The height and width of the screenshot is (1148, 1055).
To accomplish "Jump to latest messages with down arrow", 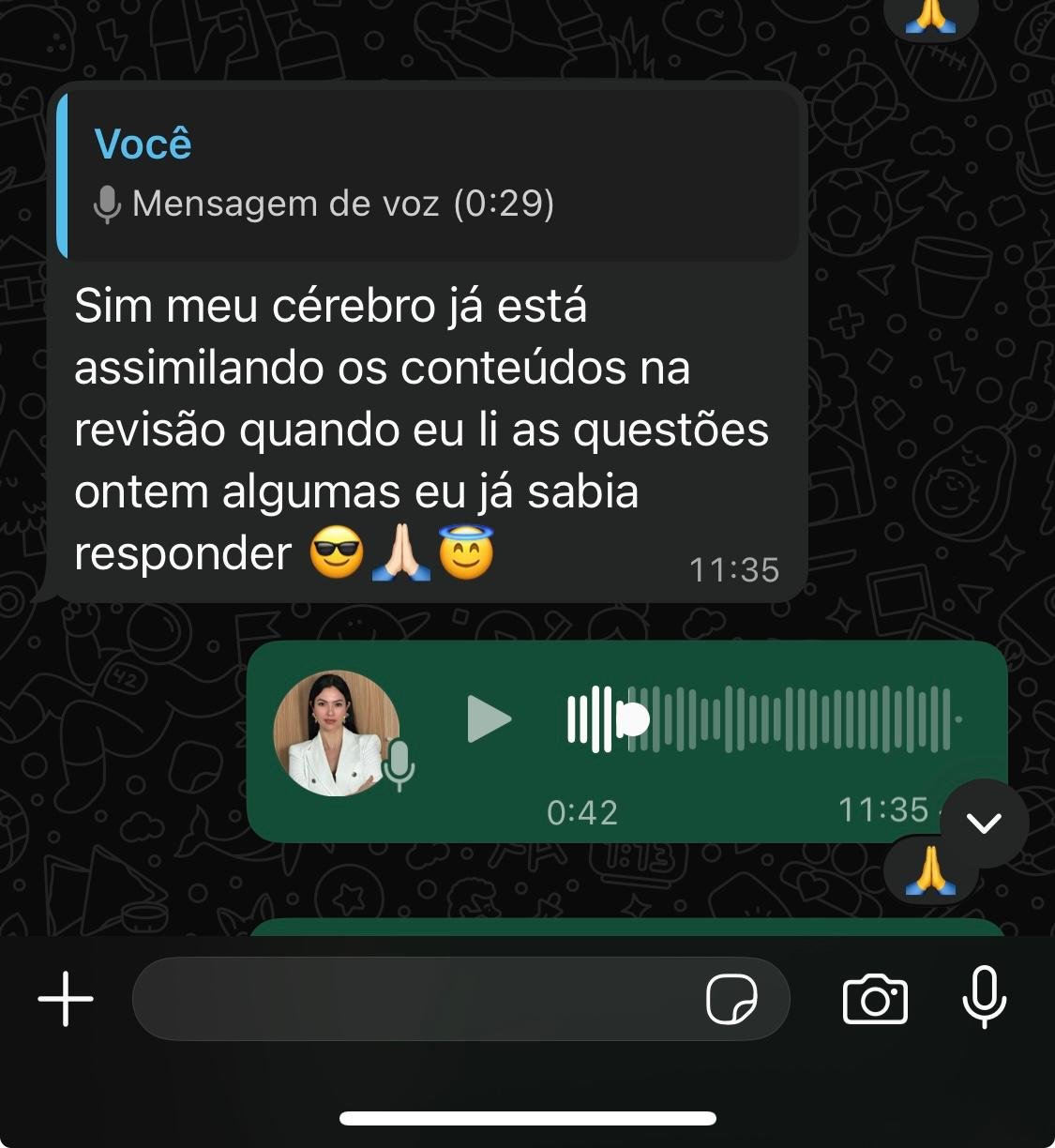I will pyautogui.click(x=984, y=823).
